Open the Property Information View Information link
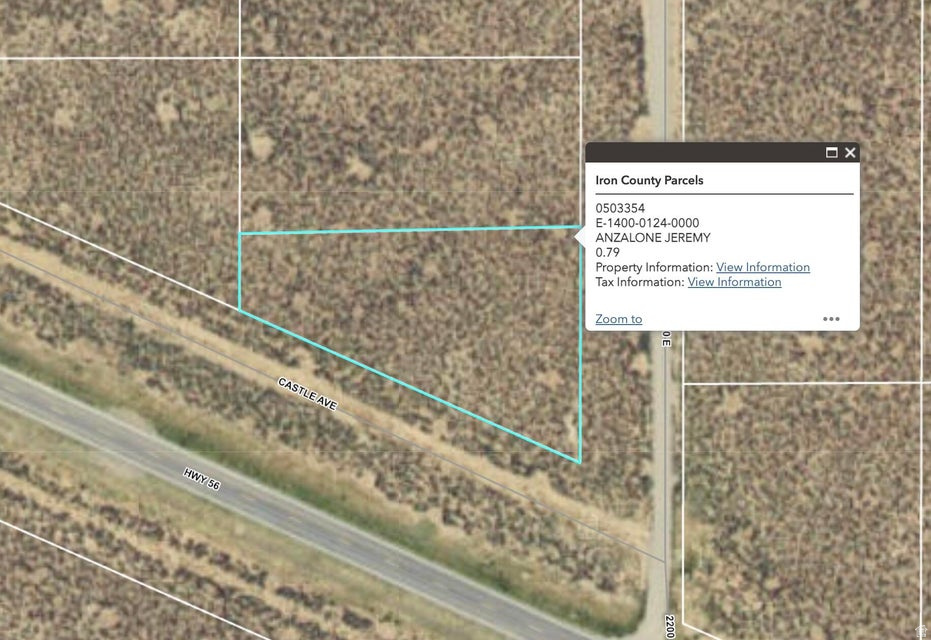Viewport: 931px width, 640px height. tap(763, 267)
